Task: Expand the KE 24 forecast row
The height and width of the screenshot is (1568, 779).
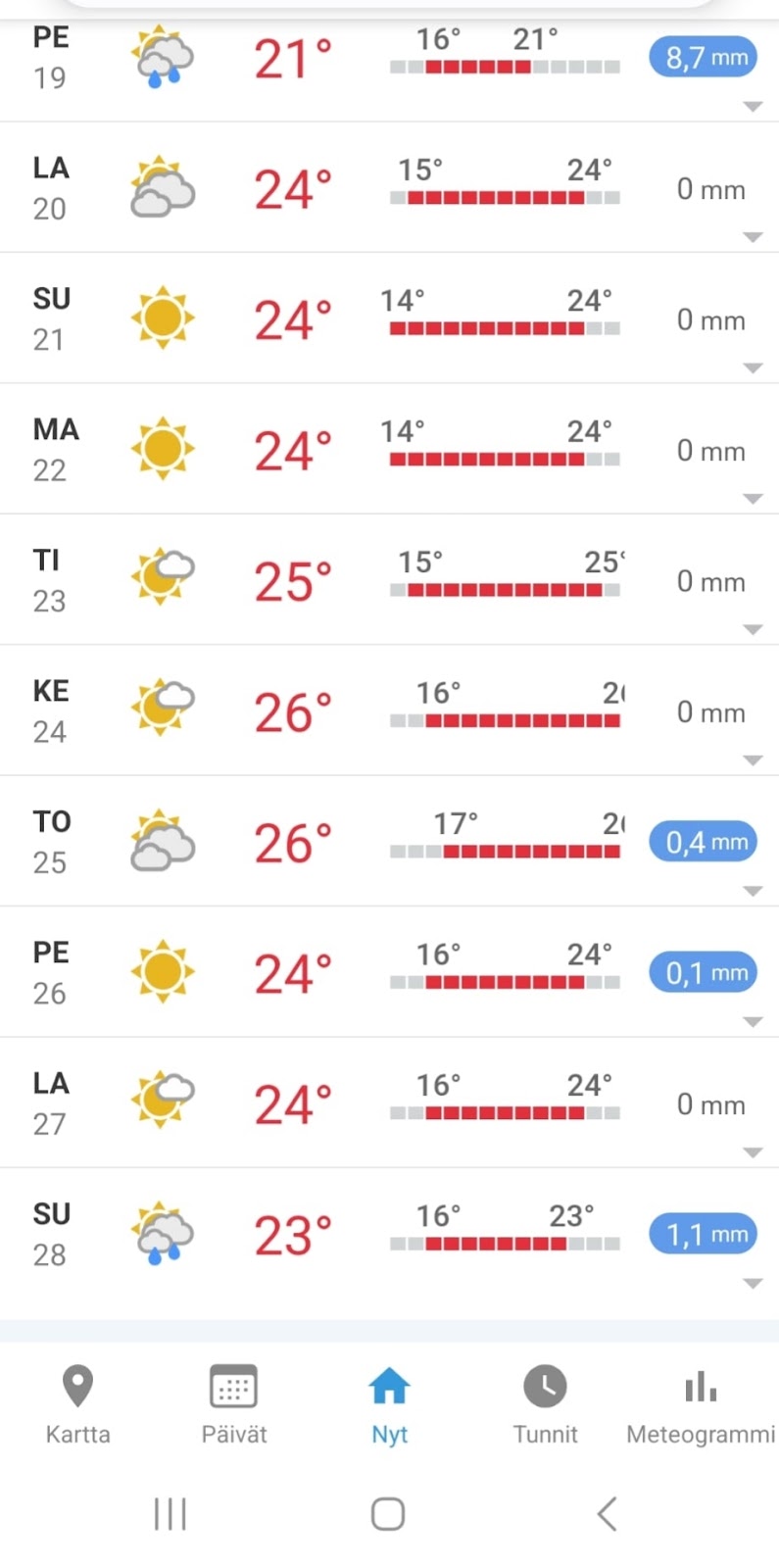Action: click(753, 760)
